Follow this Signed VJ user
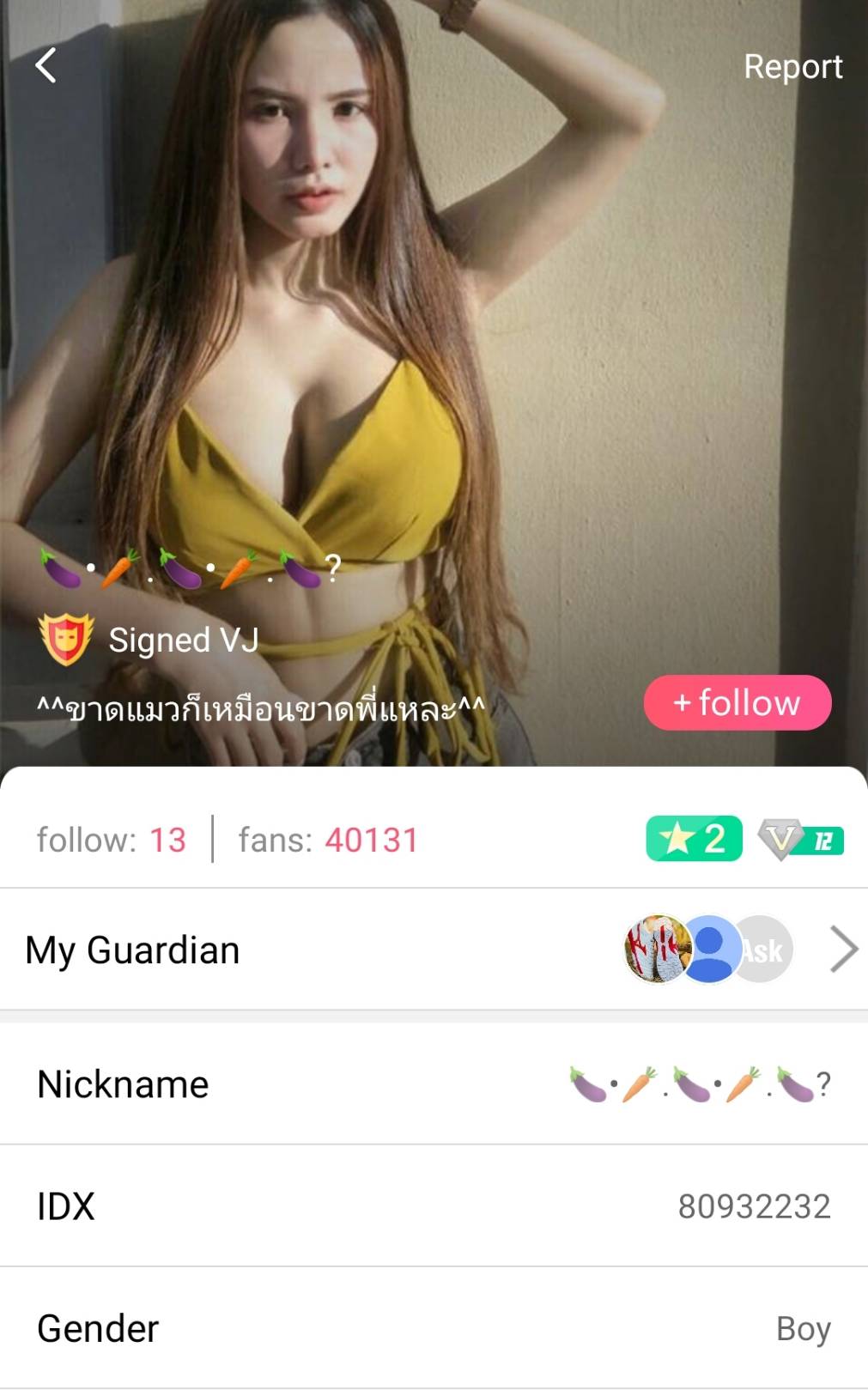This screenshot has width=868, height=1390. click(737, 703)
